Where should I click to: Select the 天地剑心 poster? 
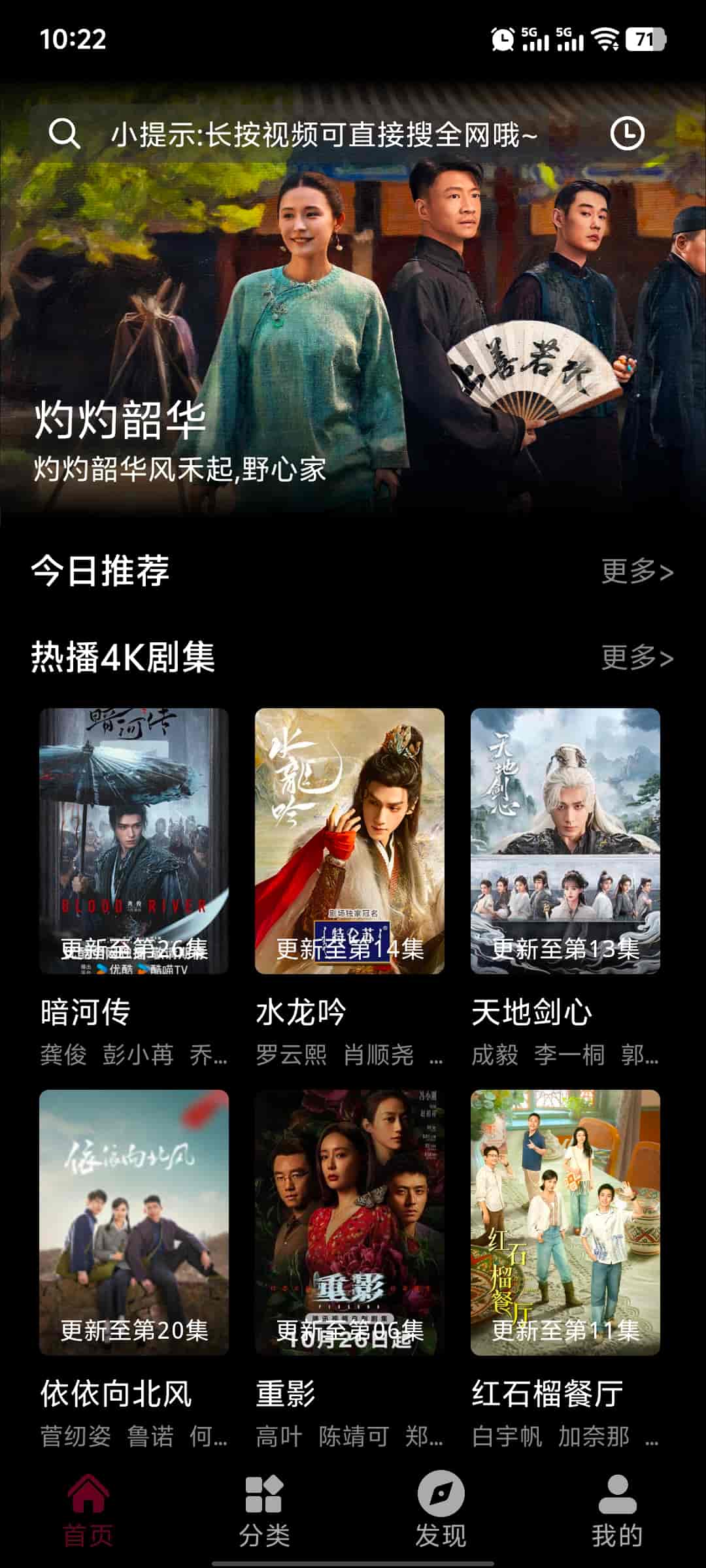pyautogui.click(x=565, y=841)
